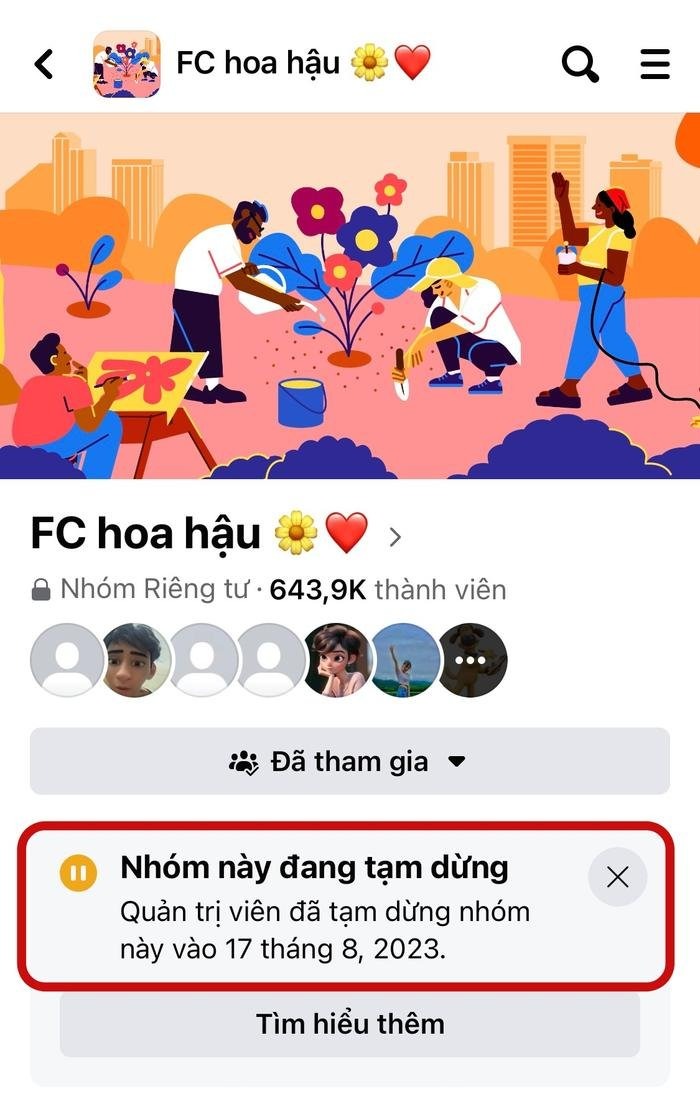700x1104 pixels.
Task: Expand the Đã tham gia dropdown
Action: [349, 762]
